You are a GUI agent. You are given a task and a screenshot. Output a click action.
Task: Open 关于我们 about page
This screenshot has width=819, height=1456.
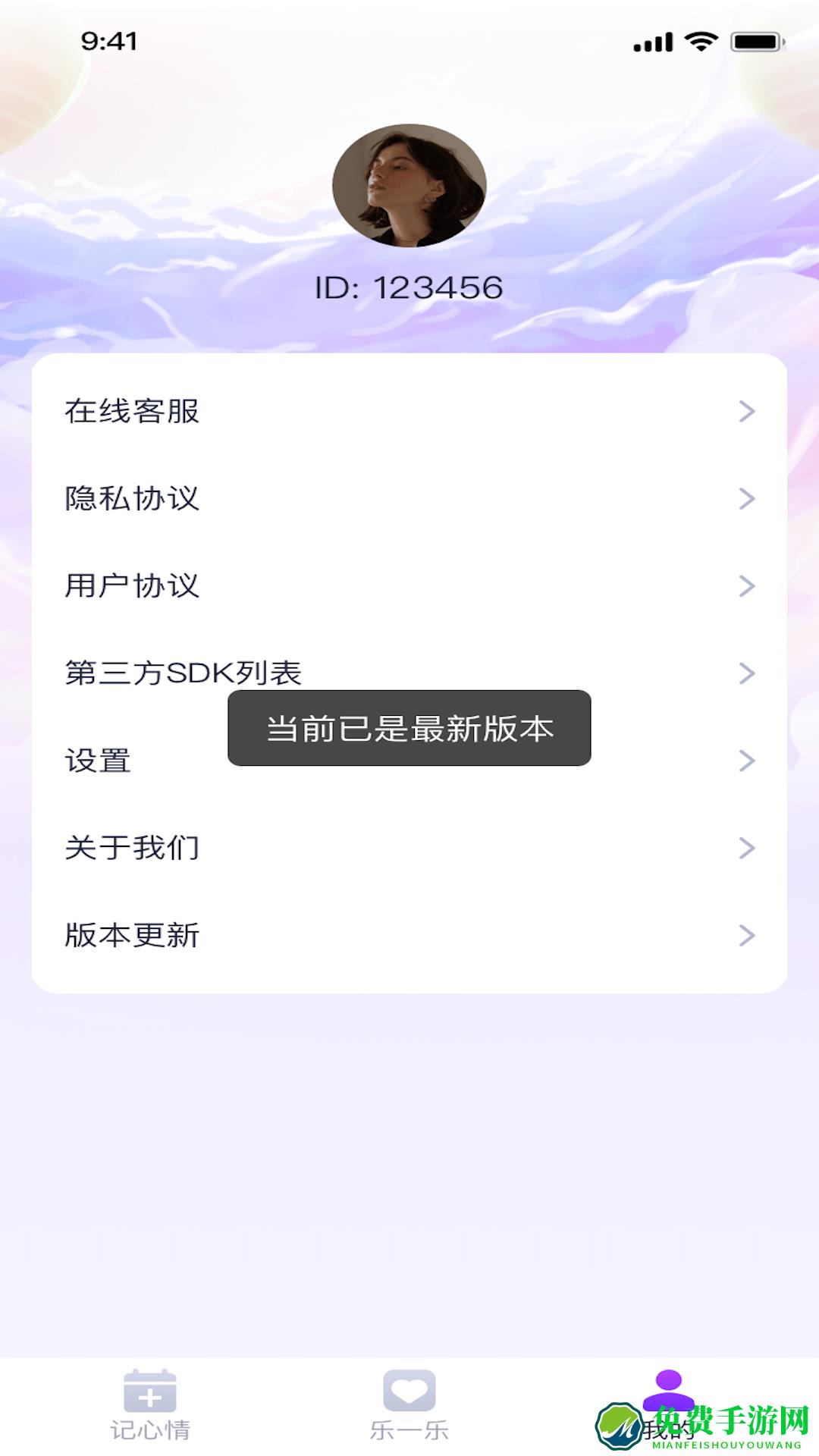click(x=409, y=848)
